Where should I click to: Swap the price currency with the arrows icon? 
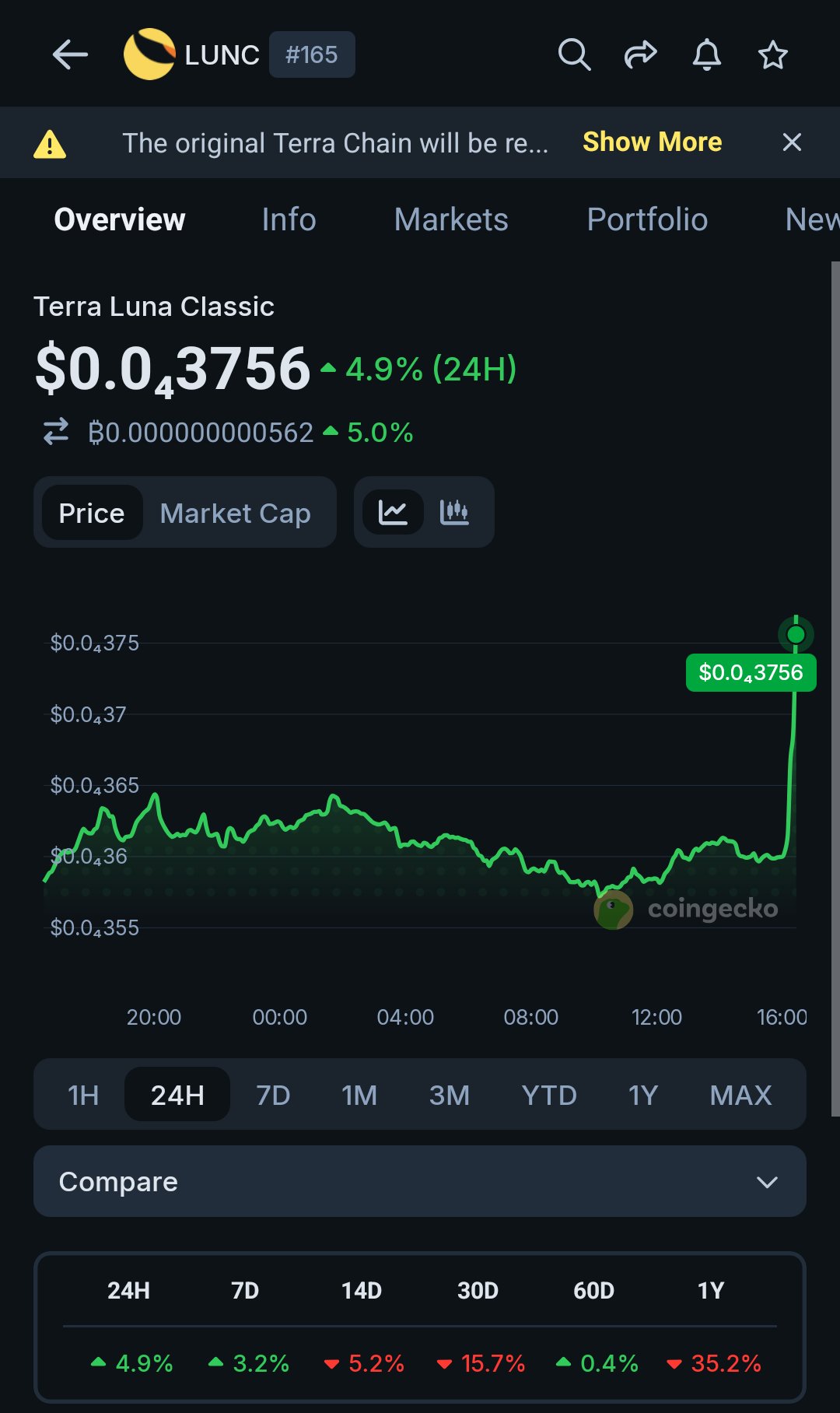(56, 432)
